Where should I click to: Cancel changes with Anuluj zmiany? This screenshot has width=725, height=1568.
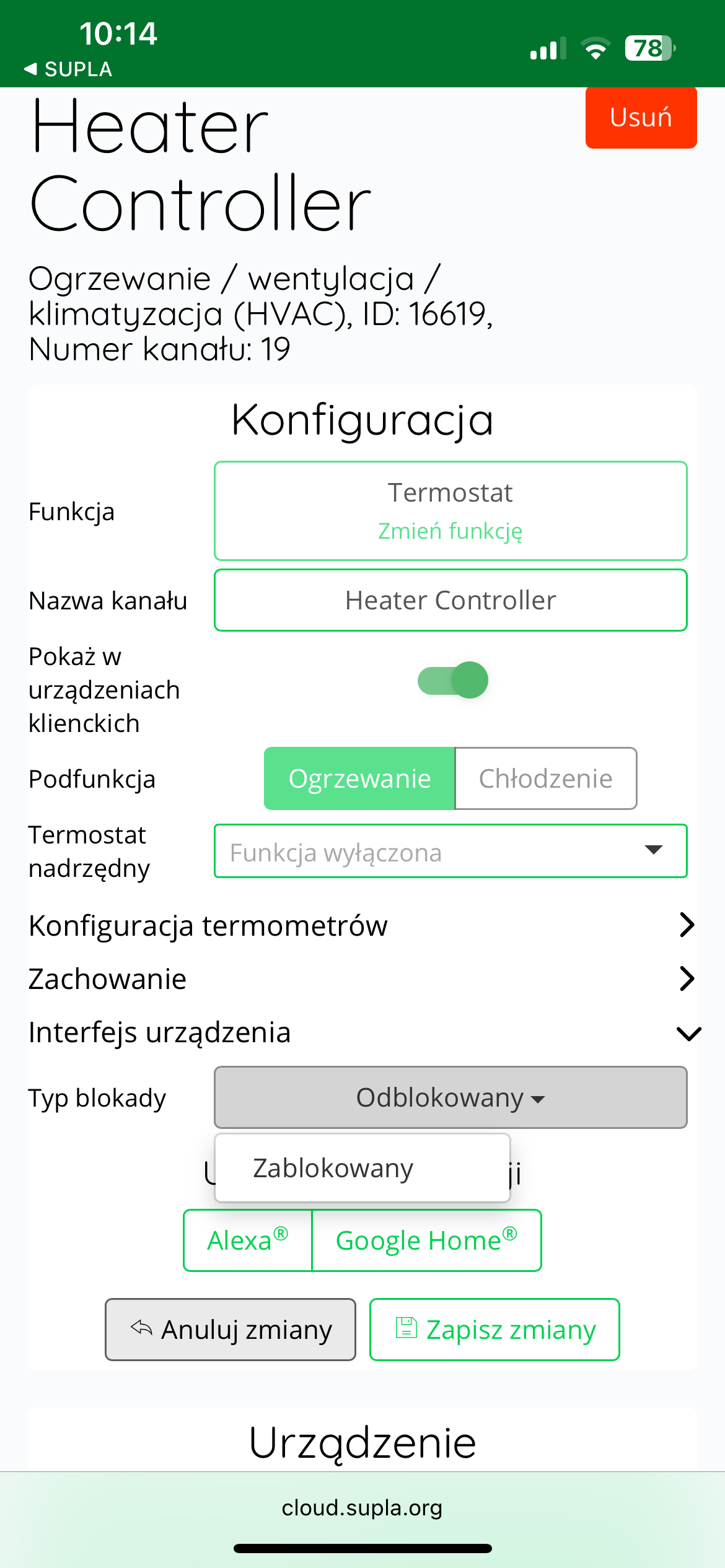tap(231, 1330)
